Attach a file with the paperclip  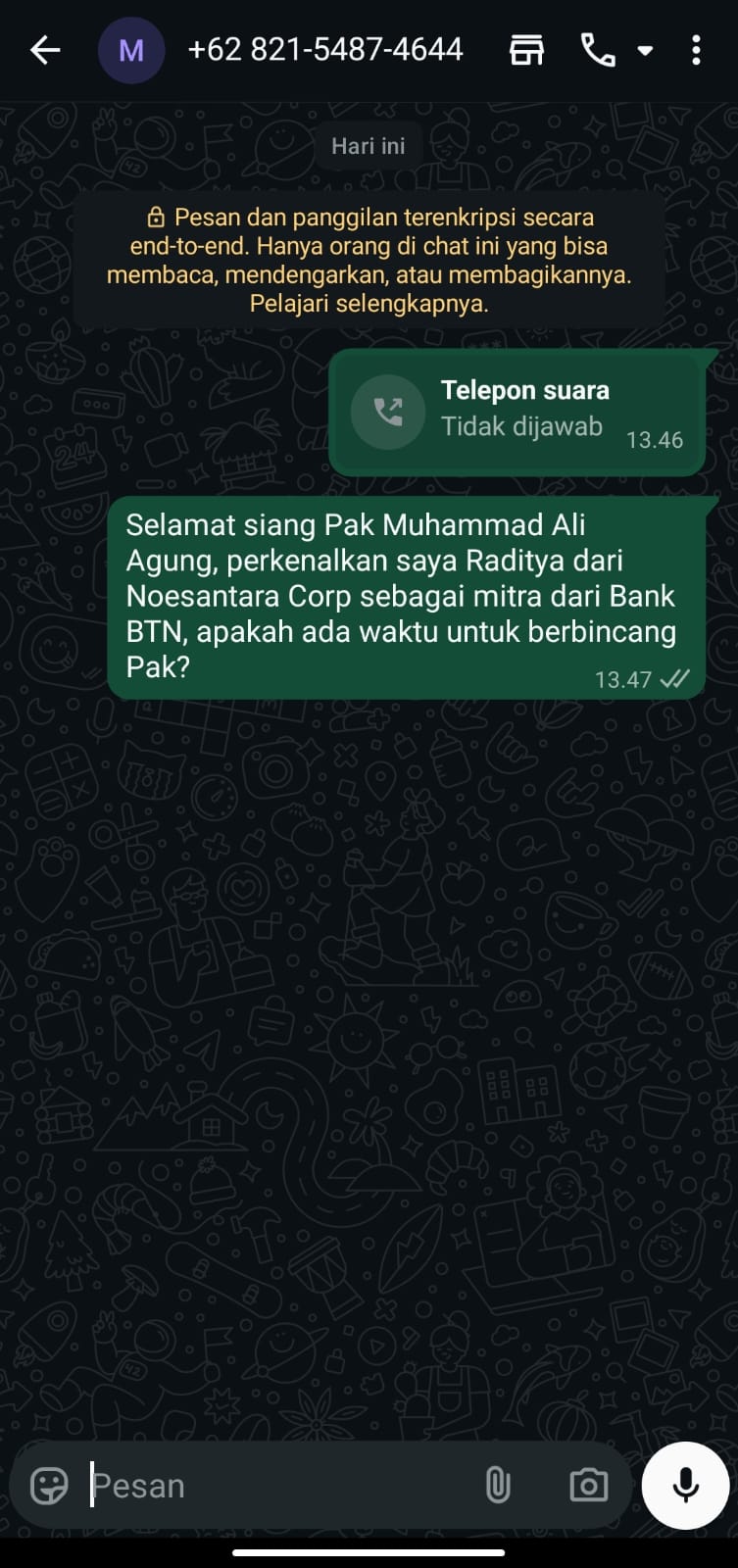point(498,1486)
